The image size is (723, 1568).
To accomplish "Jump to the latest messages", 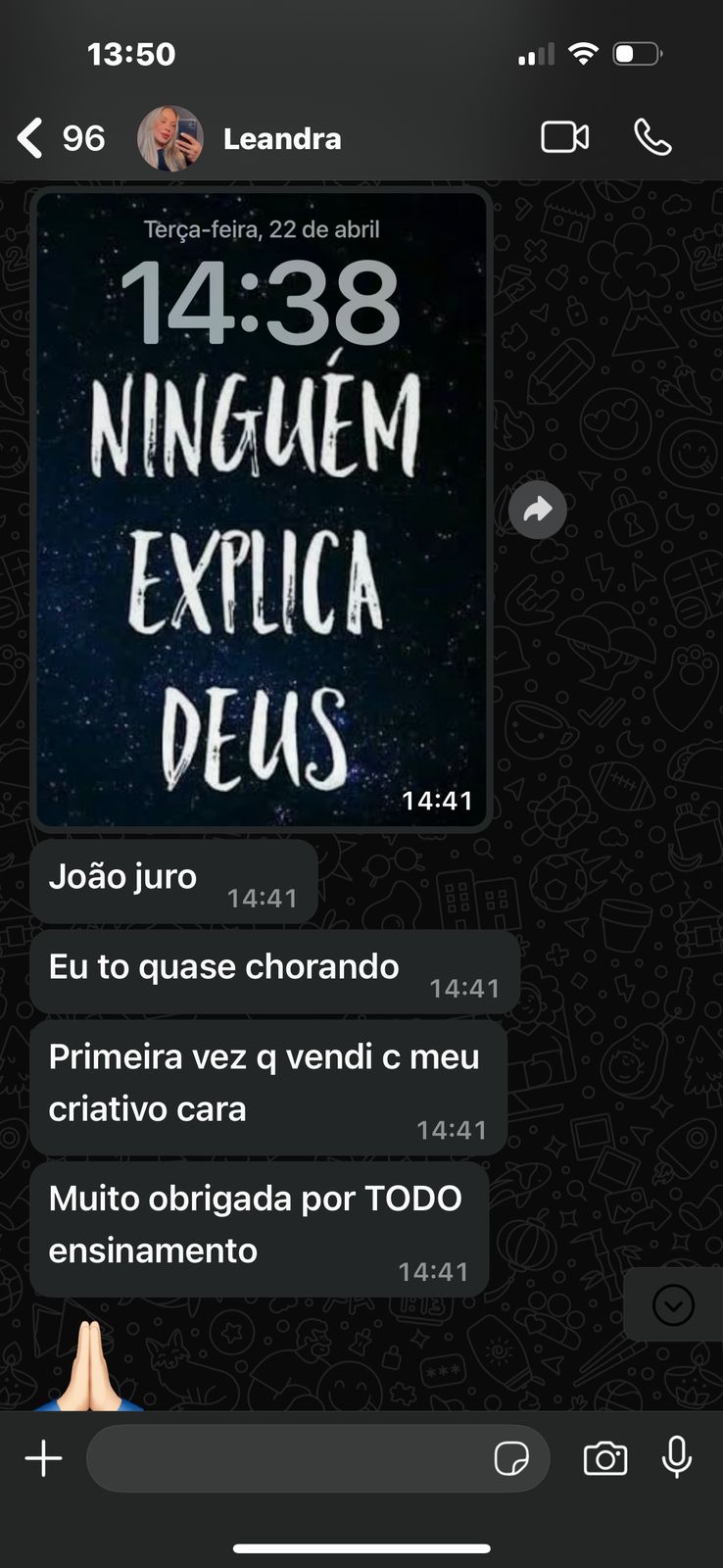I will click(x=673, y=1305).
